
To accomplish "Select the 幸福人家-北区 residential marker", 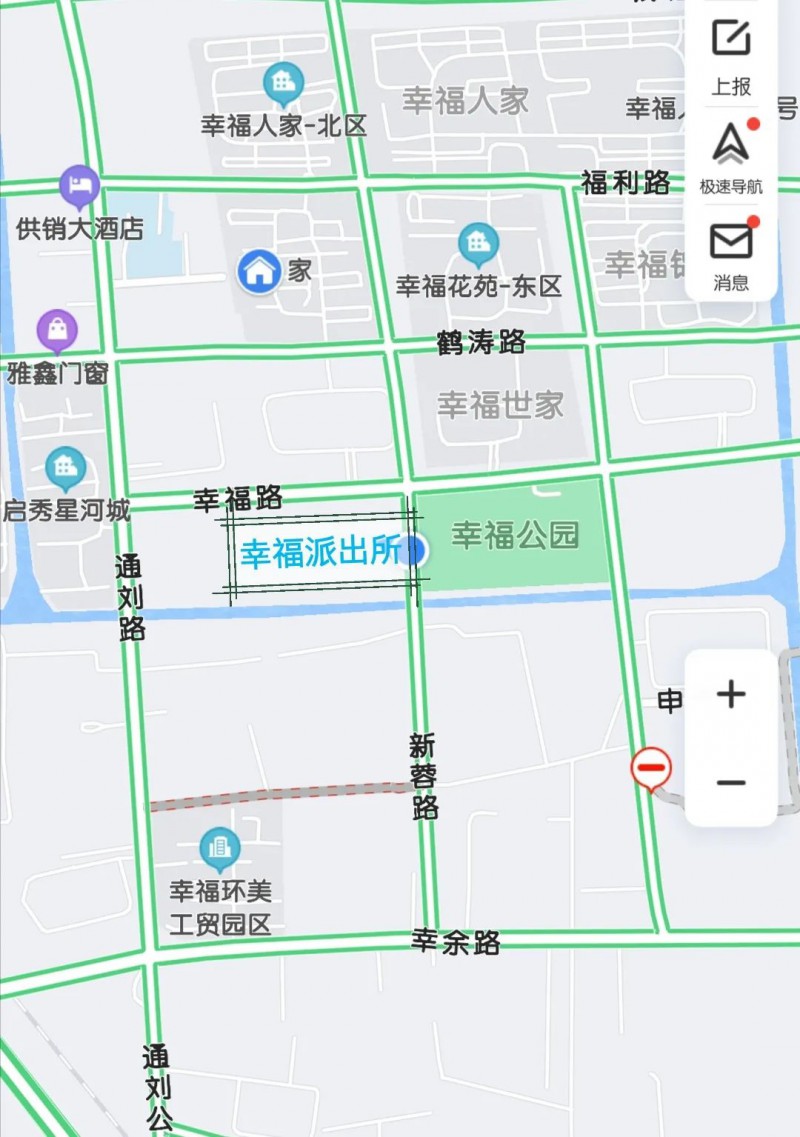I will (x=283, y=83).
